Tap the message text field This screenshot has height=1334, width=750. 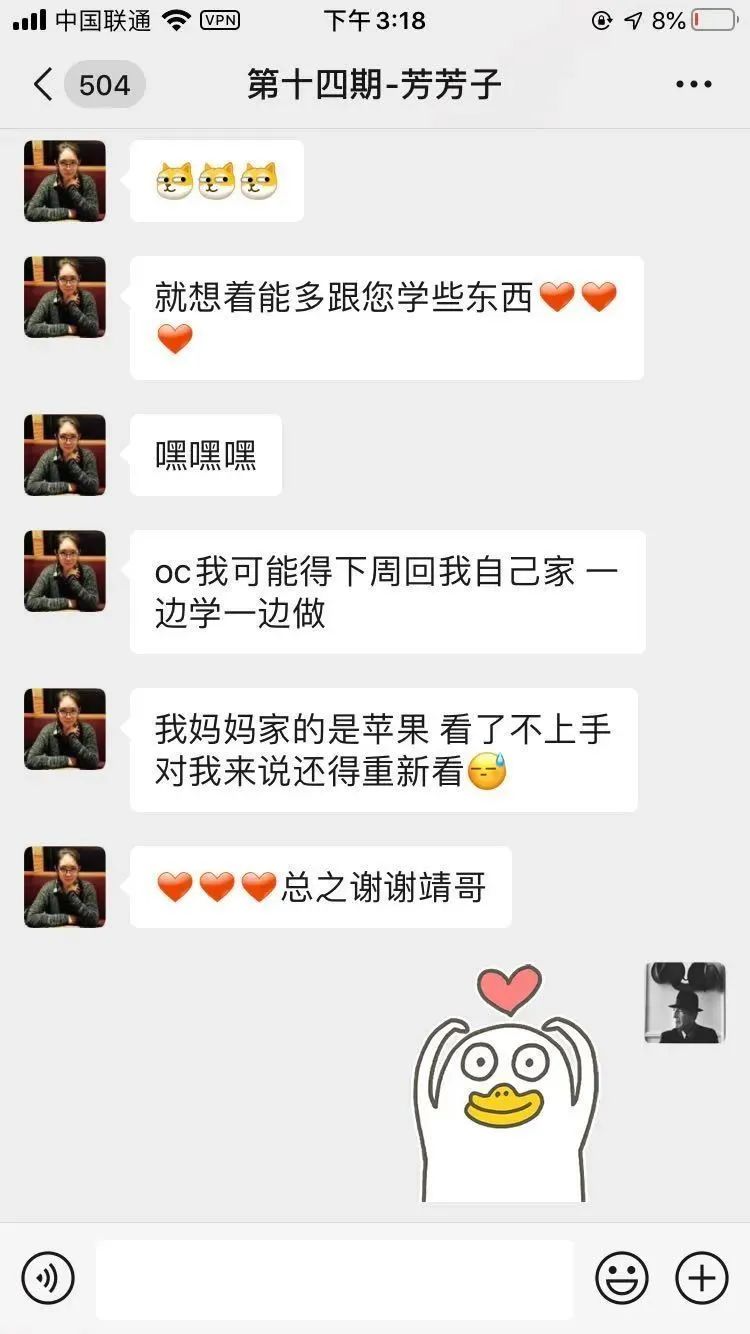tap(334, 1278)
